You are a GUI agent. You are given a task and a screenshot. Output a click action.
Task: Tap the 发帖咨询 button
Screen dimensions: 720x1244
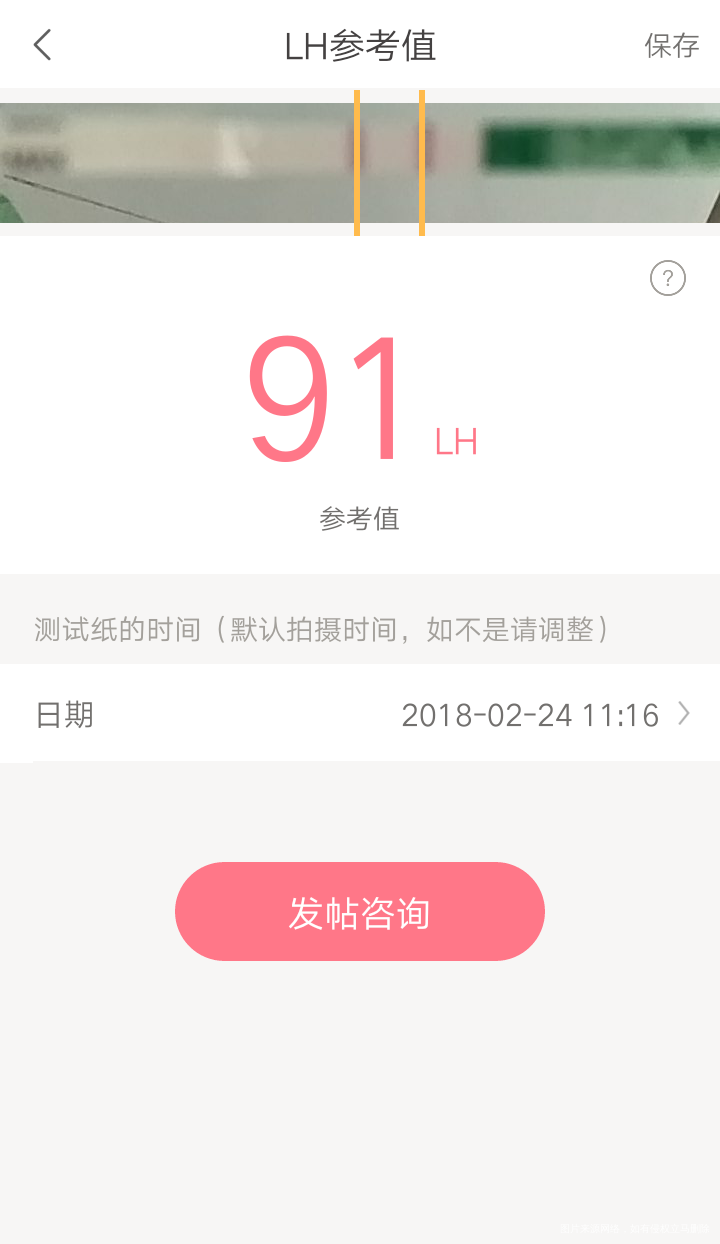coord(360,911)
